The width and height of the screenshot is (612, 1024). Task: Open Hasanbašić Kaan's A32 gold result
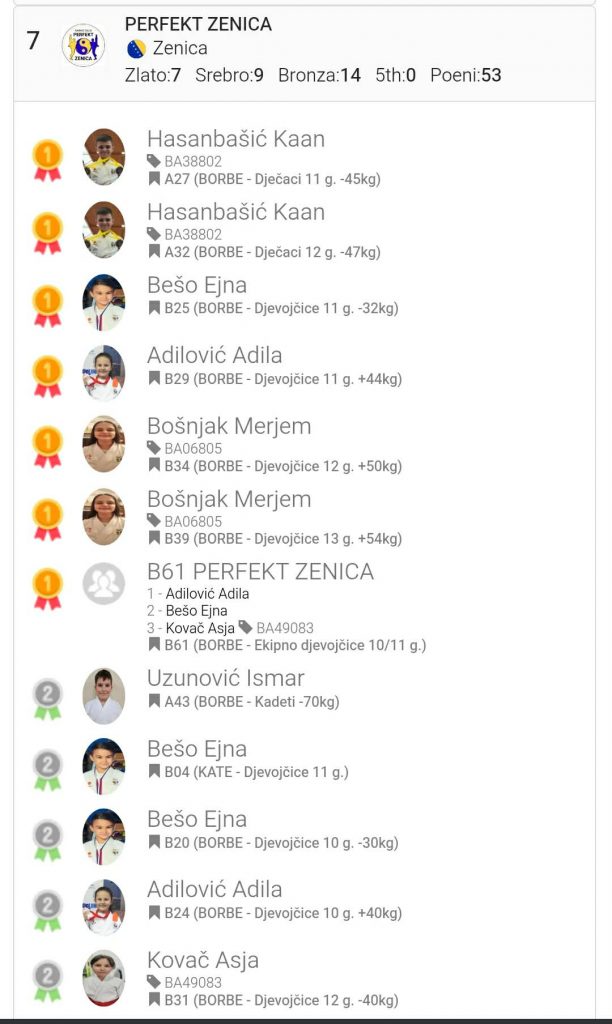click(x=304, y=230)
